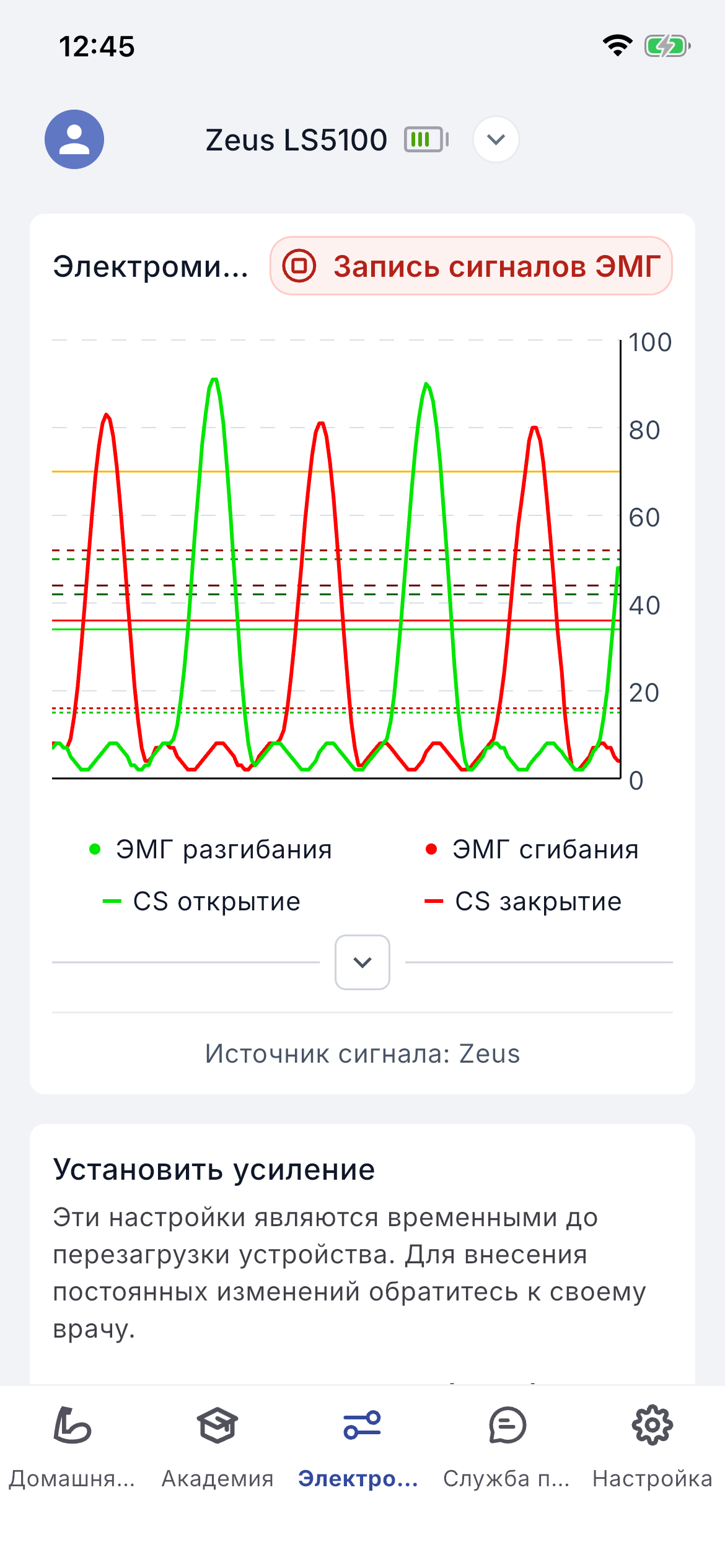This screenshot has height=1568, width=725.
Task: Toggle CS закрытие legend entry
Action: click(523, 901)
